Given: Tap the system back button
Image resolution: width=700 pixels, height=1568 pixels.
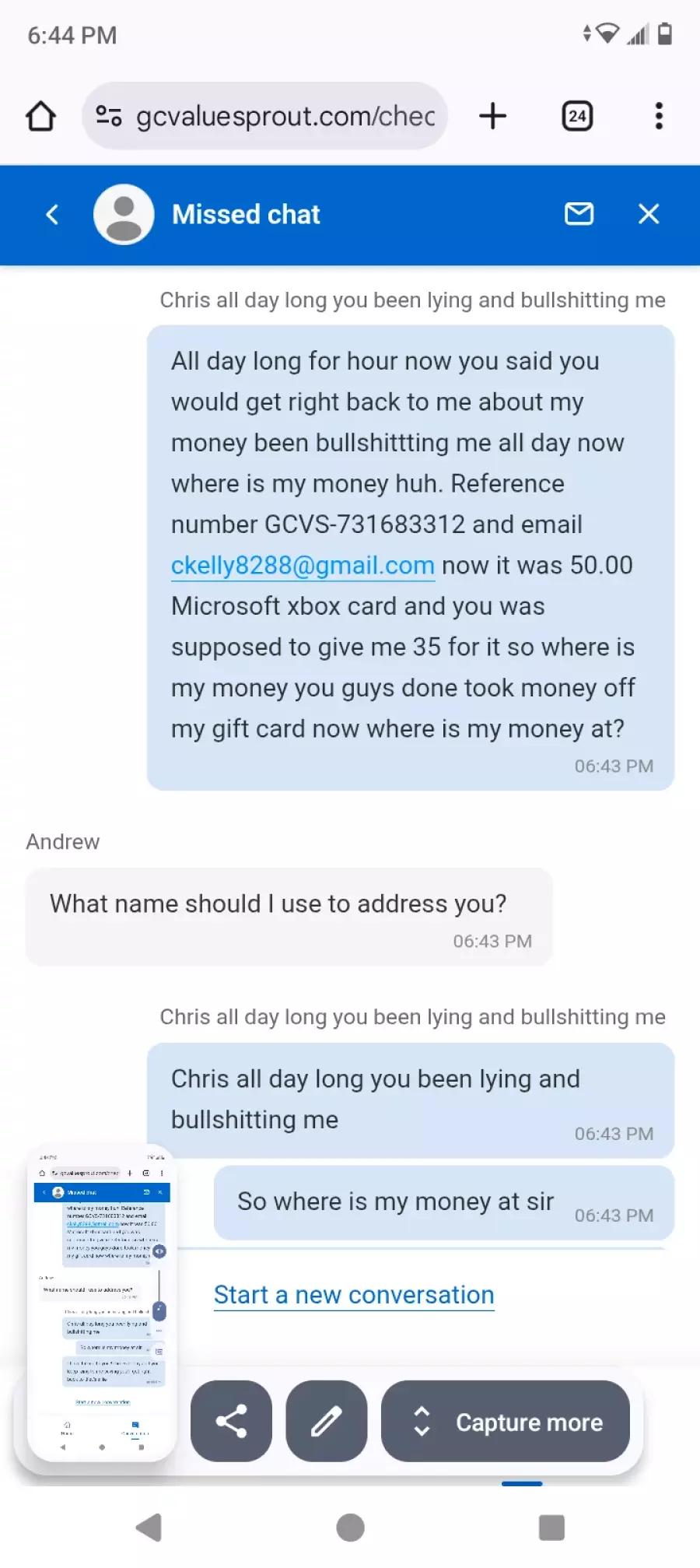Looking at the screenshot, I should click(149, 1527).
